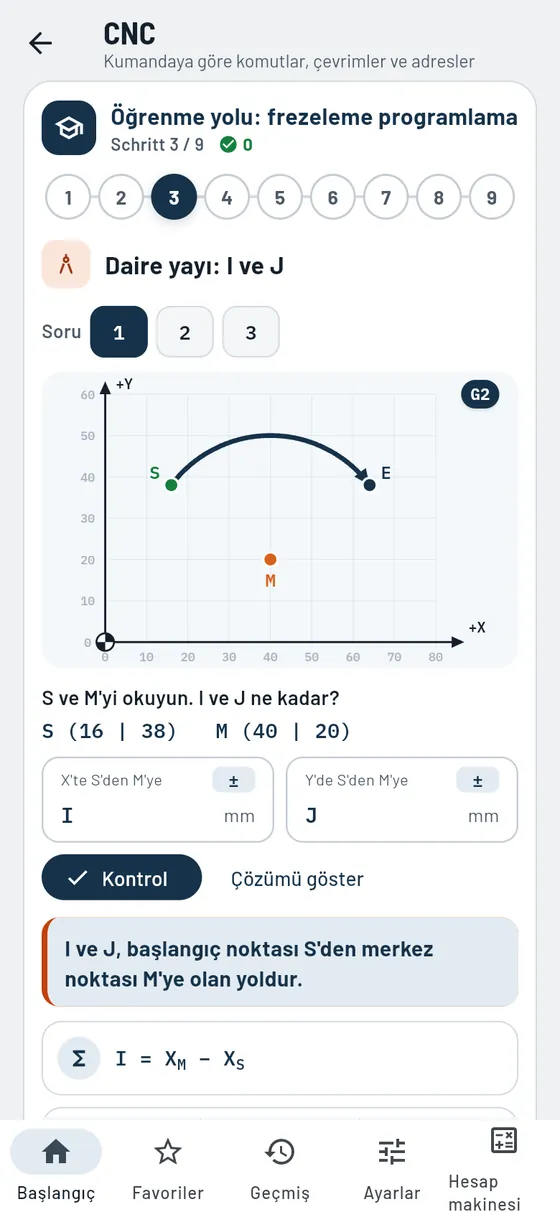560x1212 pixels.
Task: Focus the I value input field
Action: coord(158,799)
